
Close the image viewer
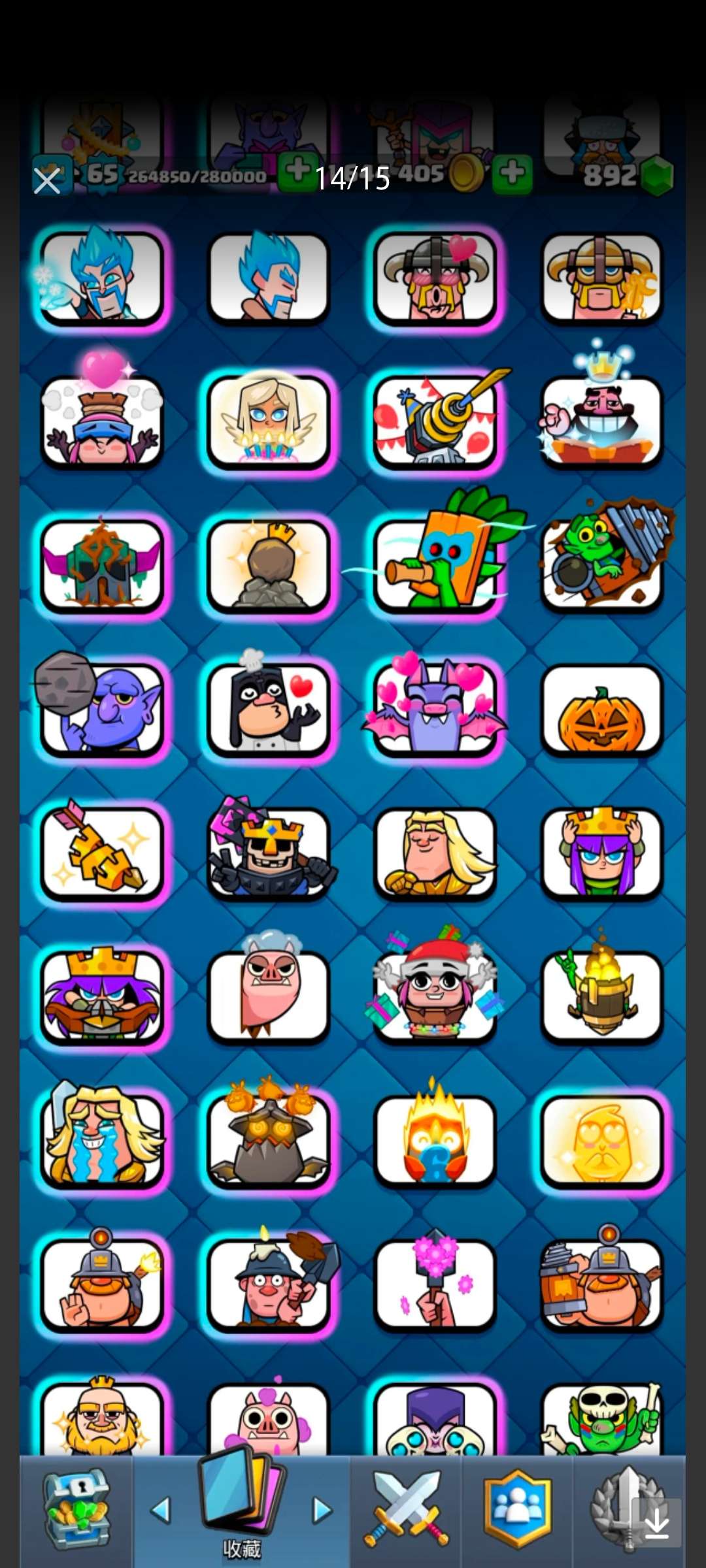pos(47,180)
